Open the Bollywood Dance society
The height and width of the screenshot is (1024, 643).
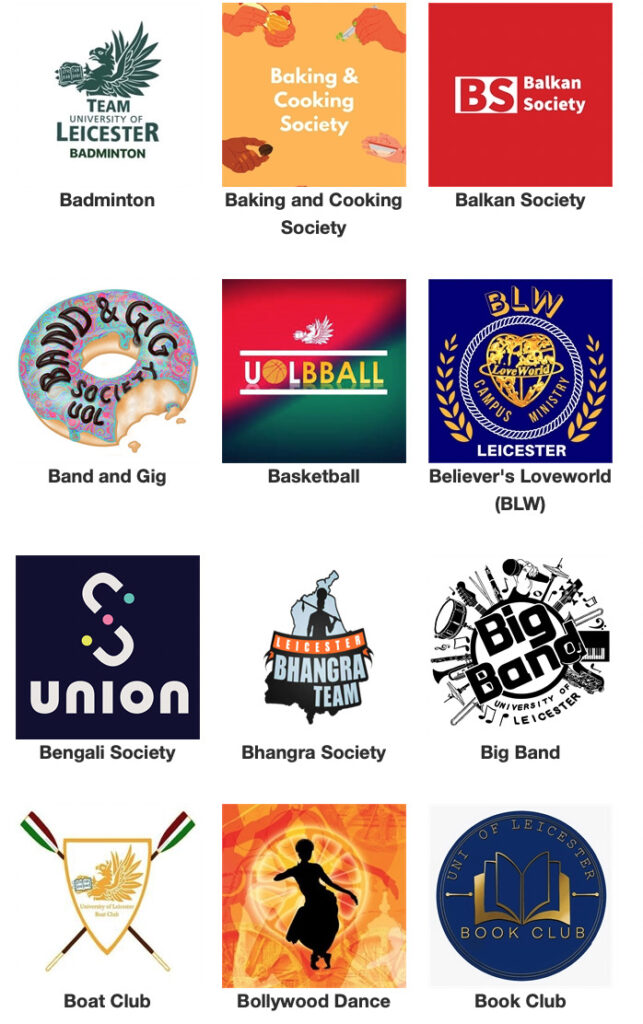click(313, 895)
